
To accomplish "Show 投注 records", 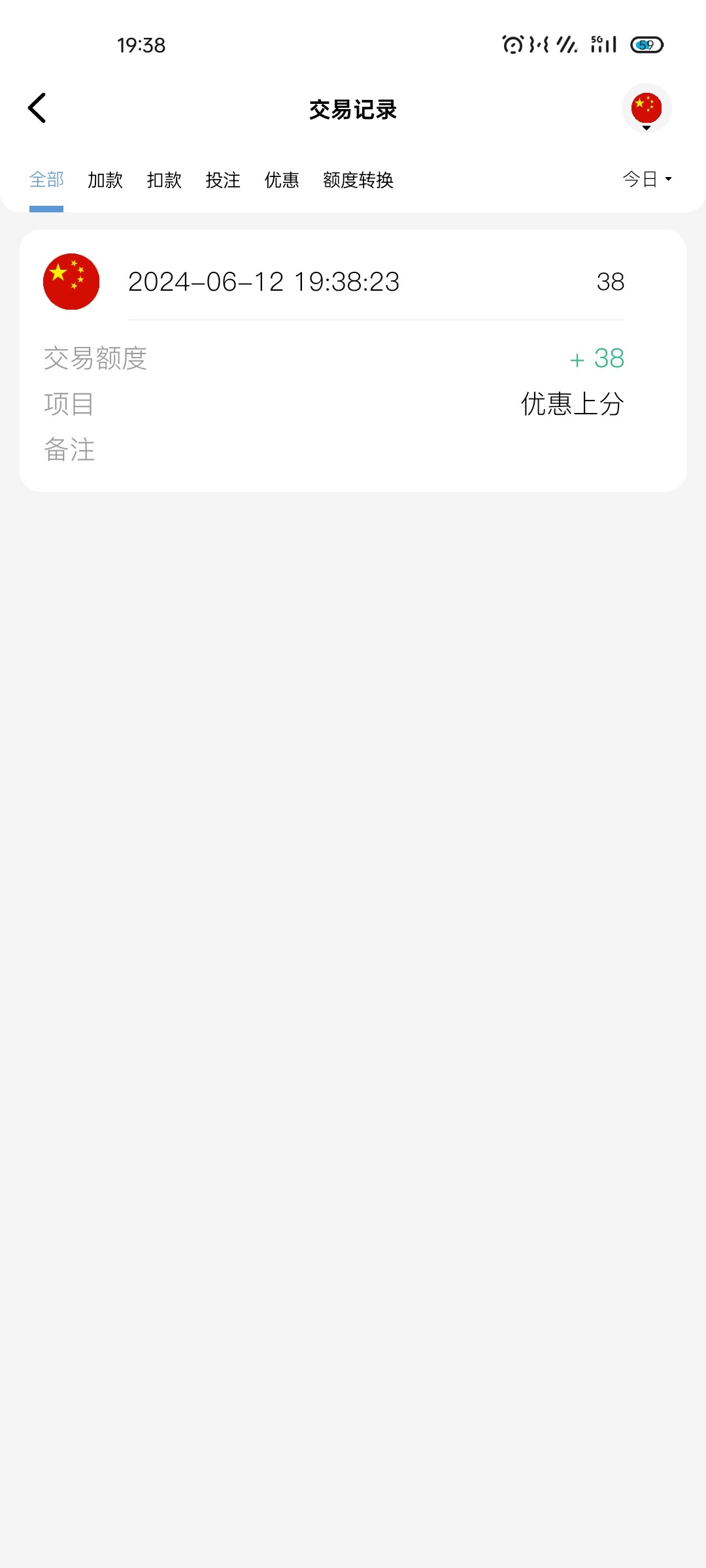I will (223, 180).
